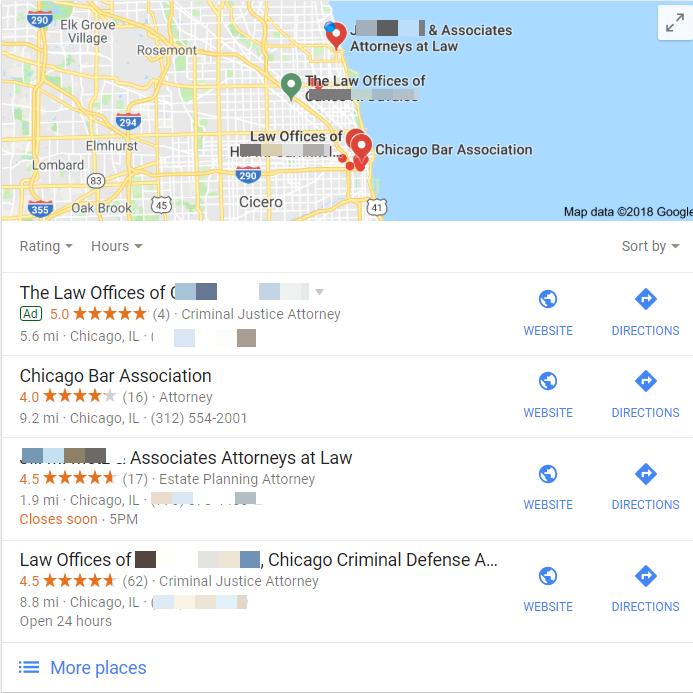The height and width of the screenshot is (693, 693).
Task: Open the Associates Attorneys at Law listing
Action: click(240, 458)
